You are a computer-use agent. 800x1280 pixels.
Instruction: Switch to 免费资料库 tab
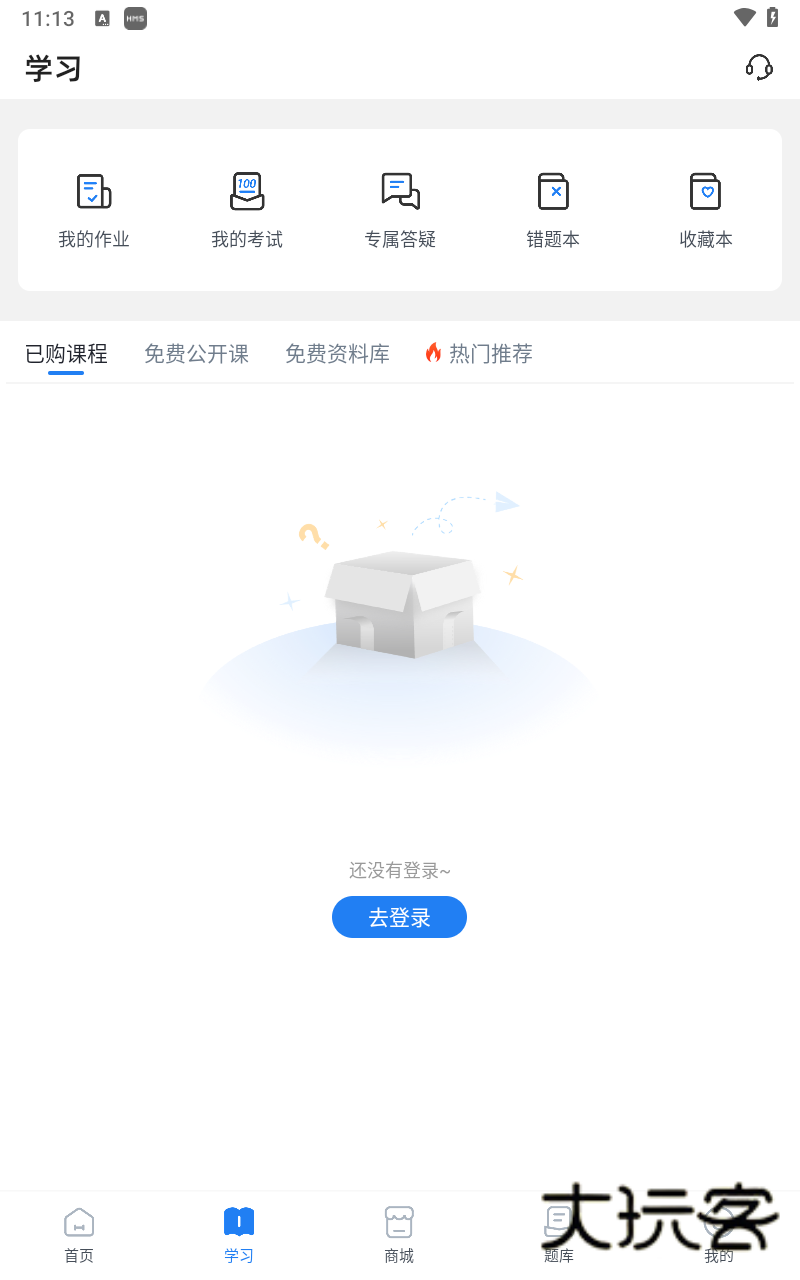337,353
